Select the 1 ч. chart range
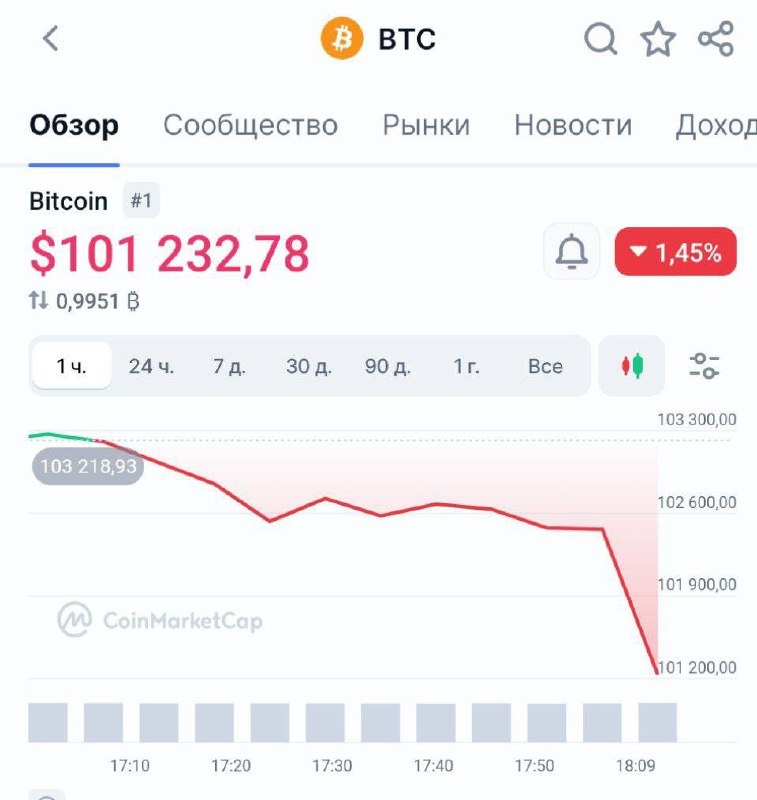This screenshot has height=800, width=757. point(71,366)
